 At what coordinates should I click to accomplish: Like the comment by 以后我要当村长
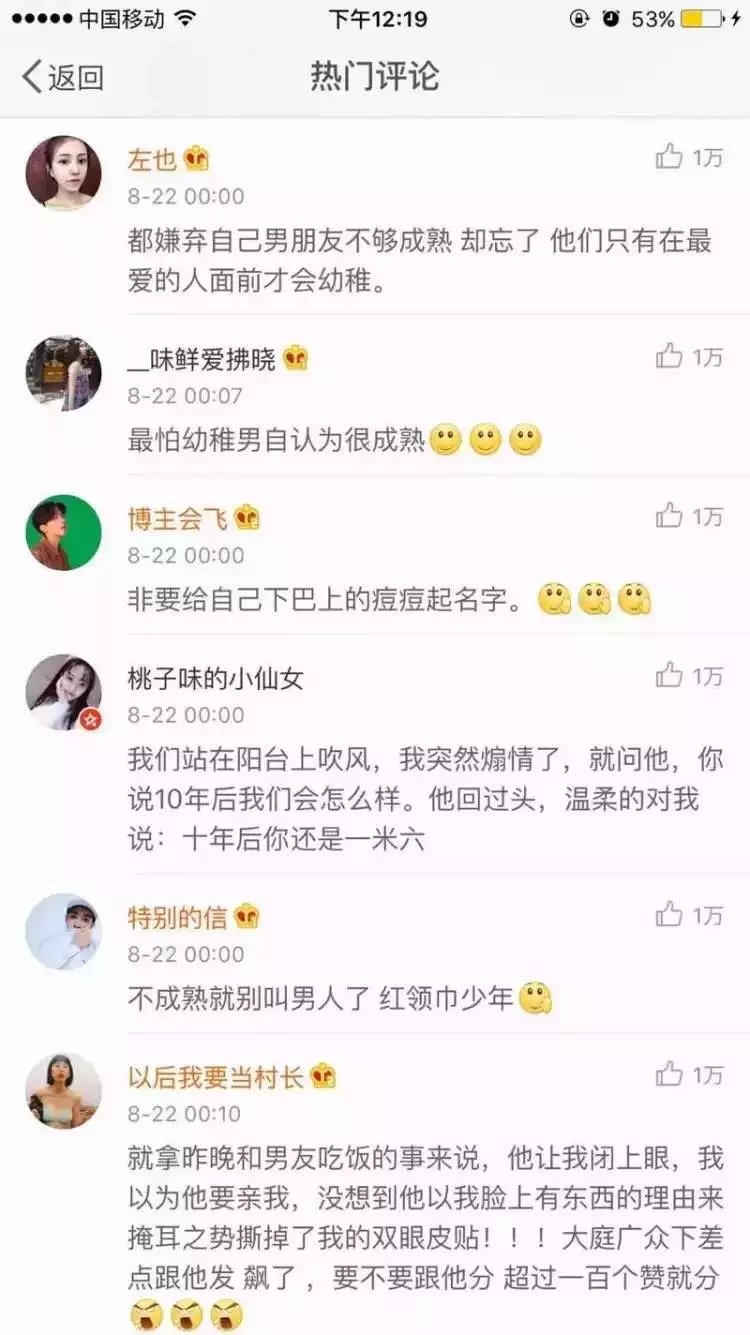[689, 1075]
